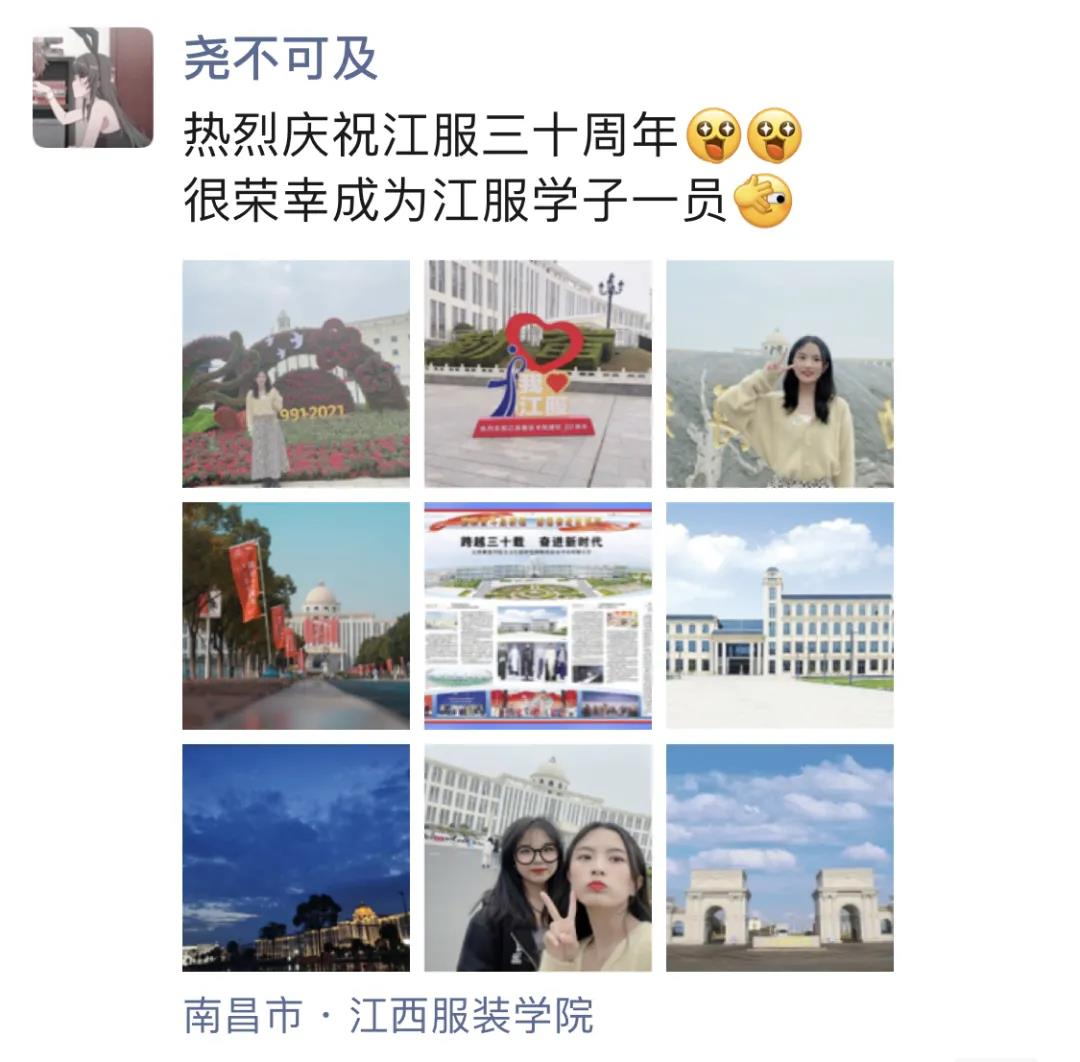View the photo of the road with red banners
This screenshot has width=1080, height=1062.
[x=296, y=616]
